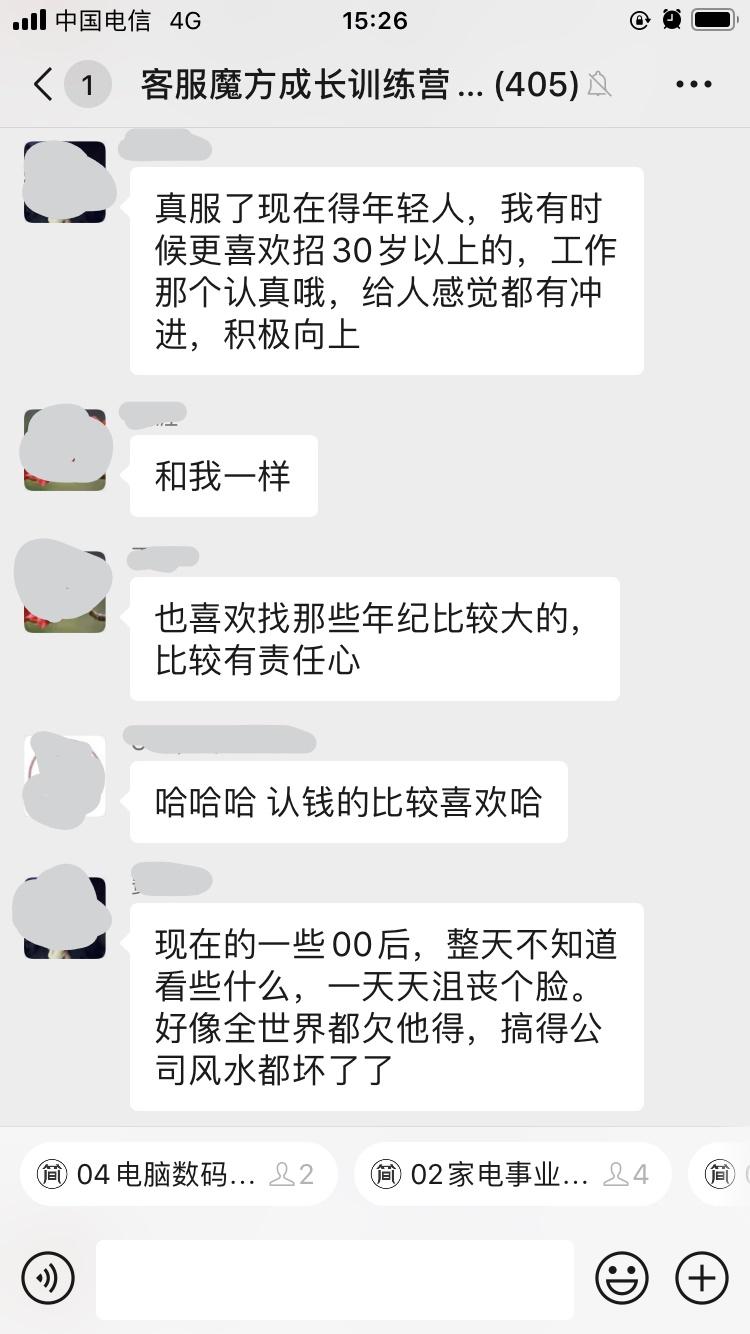The width and height of the screenshot is (750, 1334).
Task: Open the 02家电事业 group entry
Action: (510, 1174)
